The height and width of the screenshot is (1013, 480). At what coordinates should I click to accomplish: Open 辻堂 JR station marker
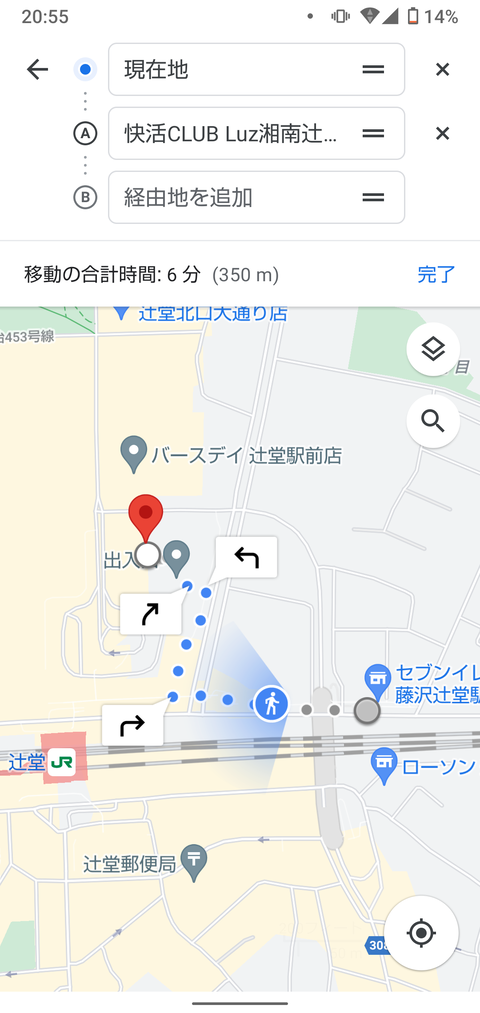coord(62,762)
